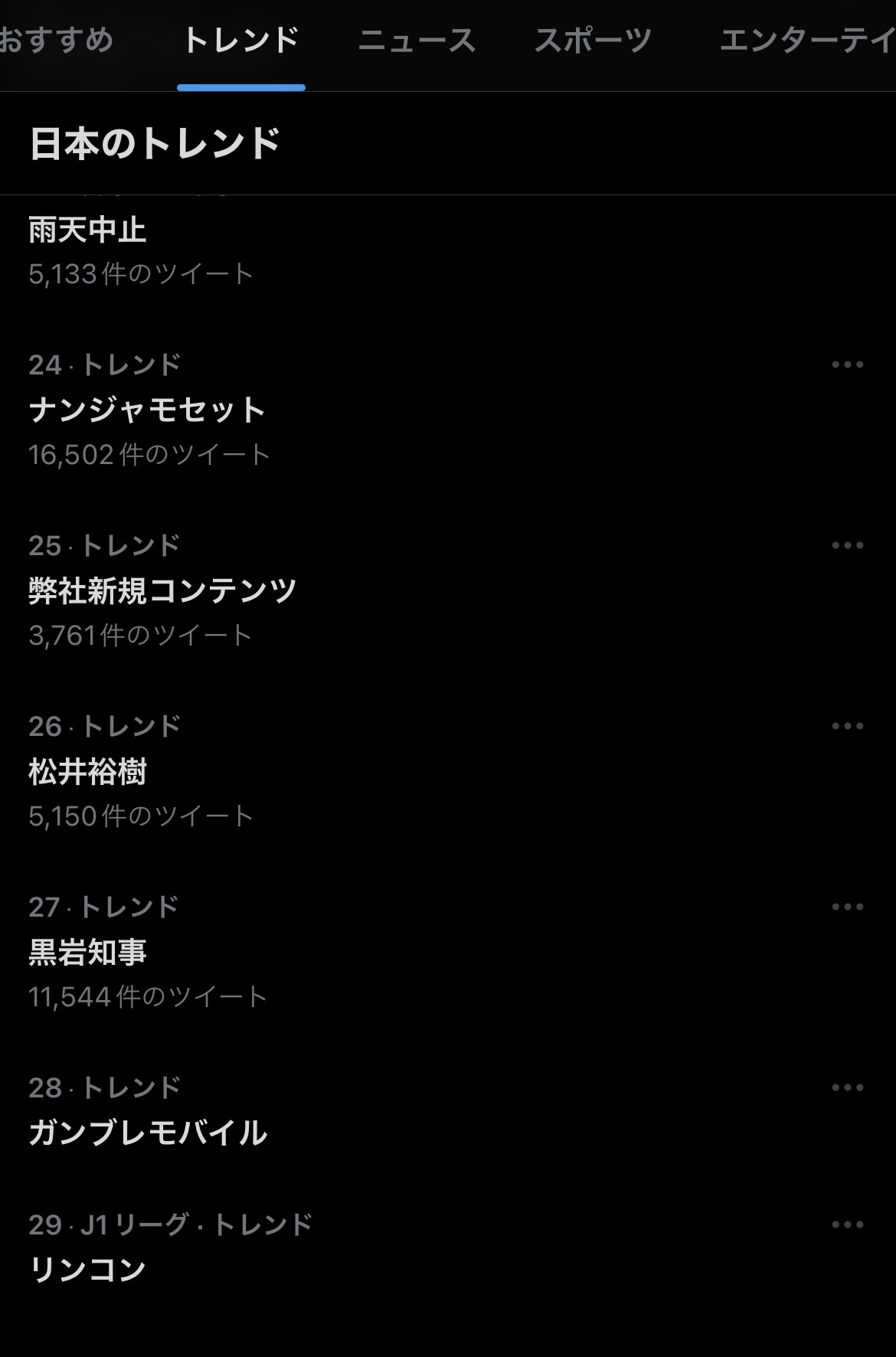
Task: View tweets about 弊社新規コンテンツ
Action: [x=162, y=591]
